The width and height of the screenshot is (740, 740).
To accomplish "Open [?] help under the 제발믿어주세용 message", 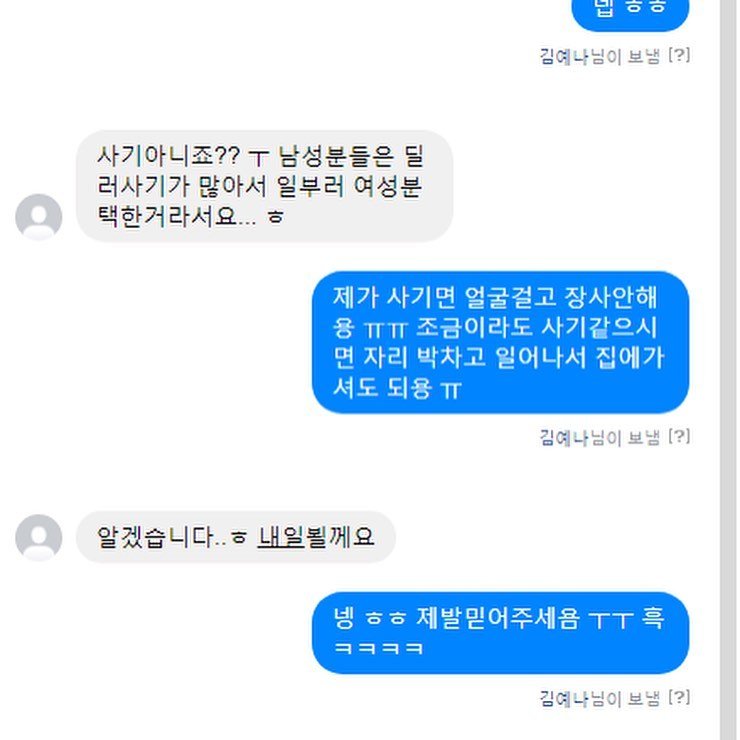I will (679, 697).
